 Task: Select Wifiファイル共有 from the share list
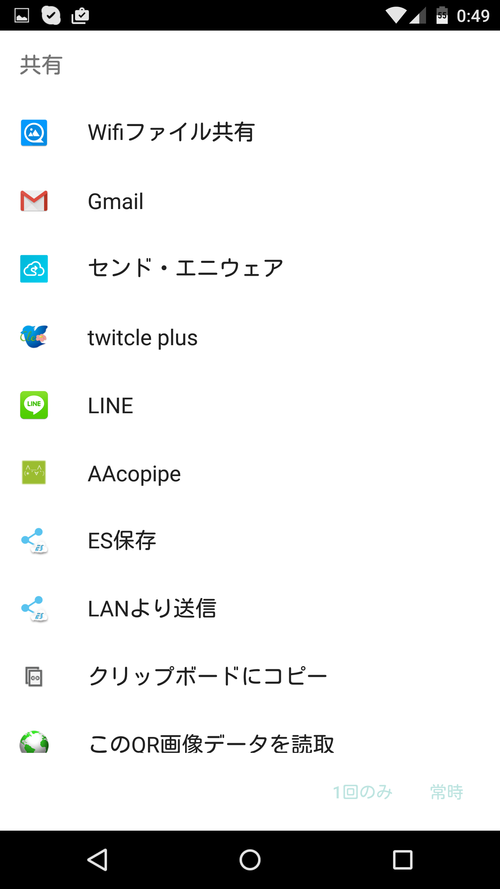[250, 133]
